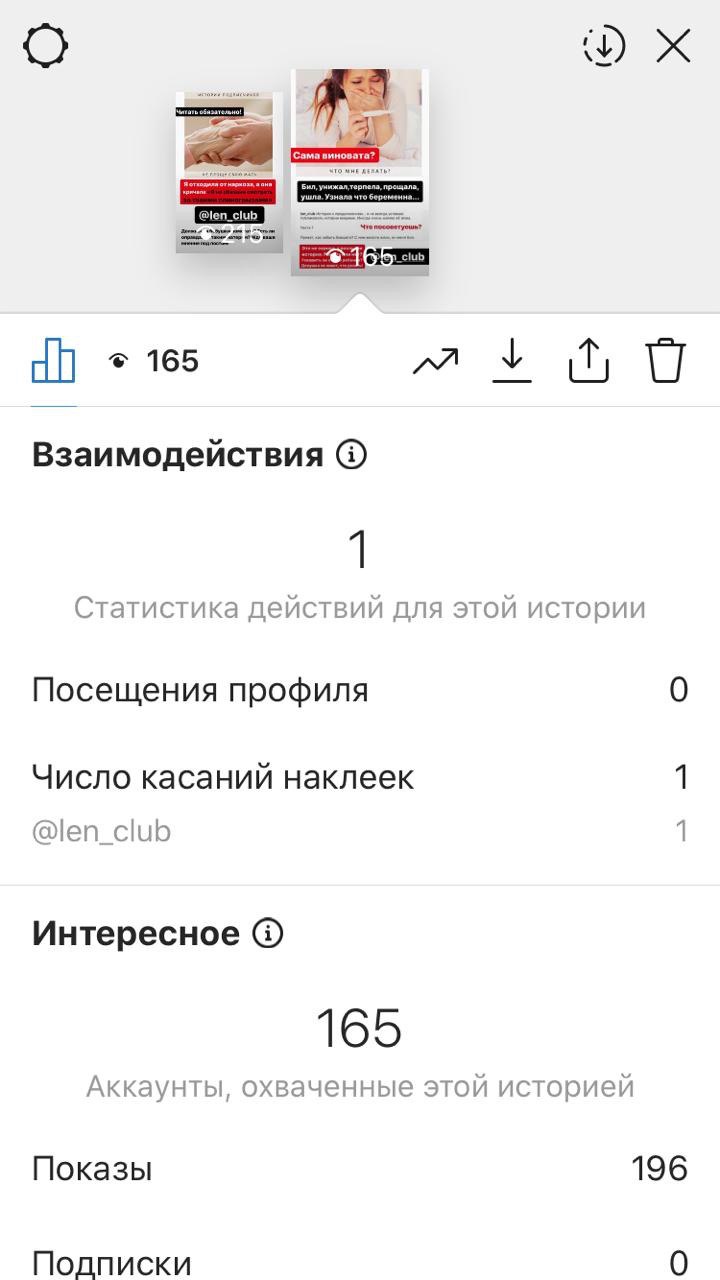Share this story
Screen dimensions: 720x1280
click(x=589, y=360)
